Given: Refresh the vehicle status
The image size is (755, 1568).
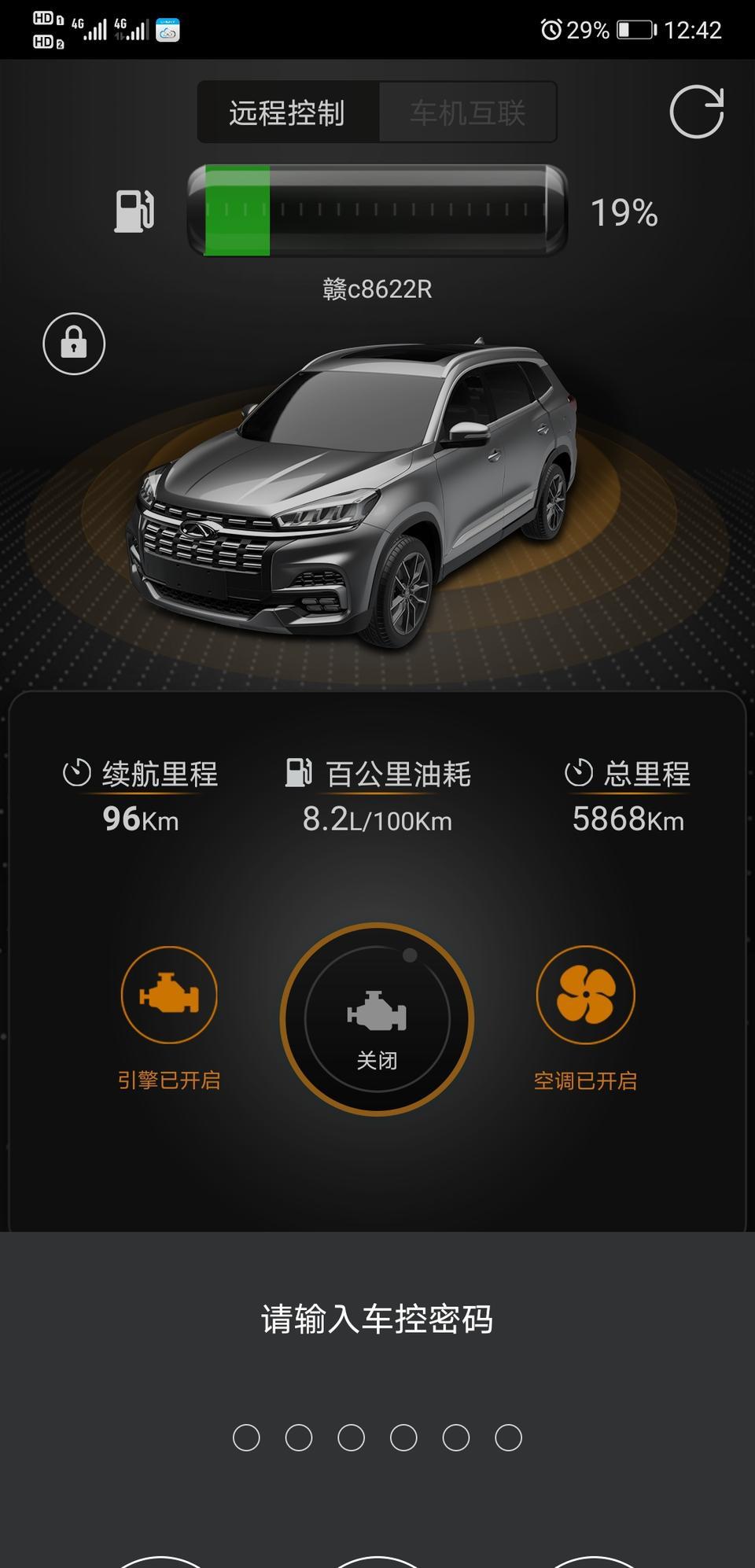Looking at the screenshot, I should (696, 112).
